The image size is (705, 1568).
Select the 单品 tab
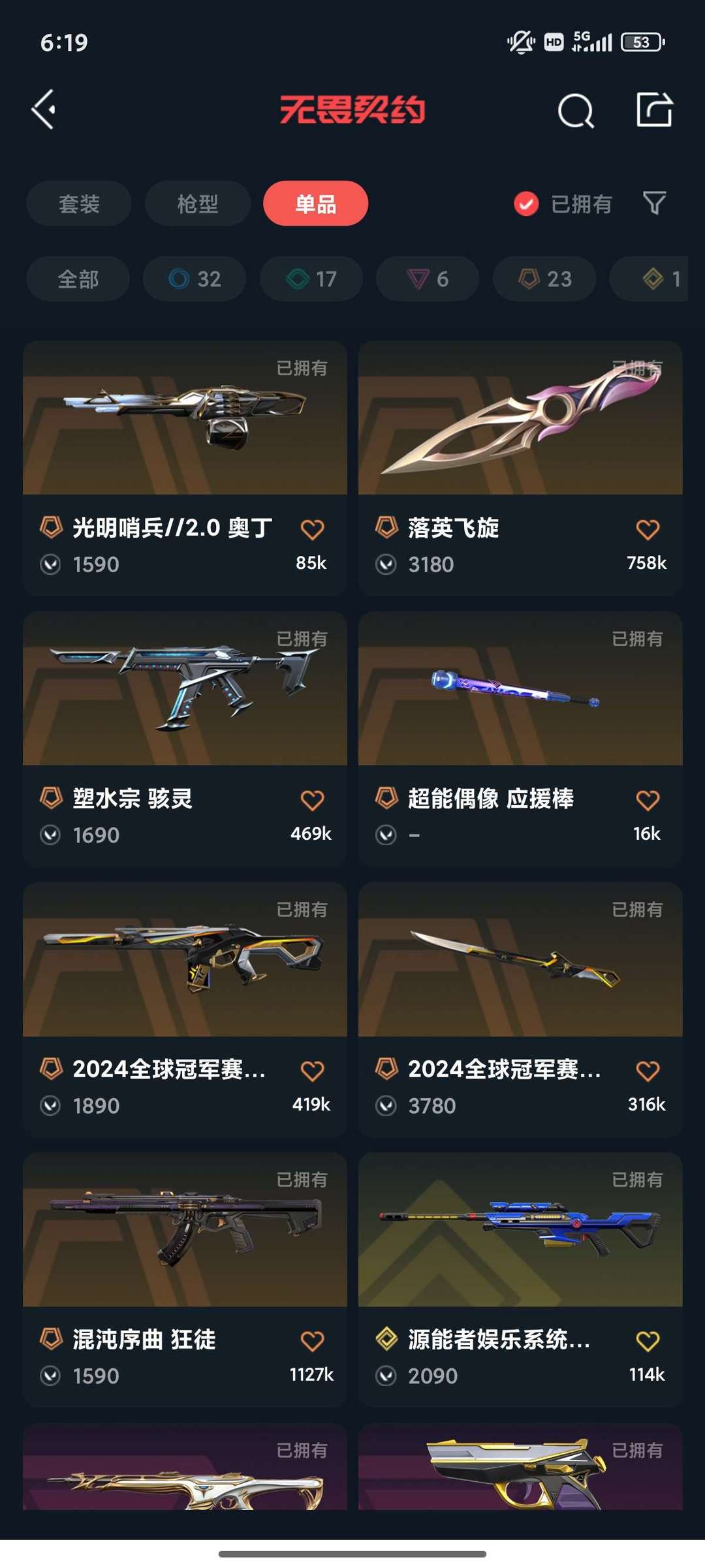[315, 204]
